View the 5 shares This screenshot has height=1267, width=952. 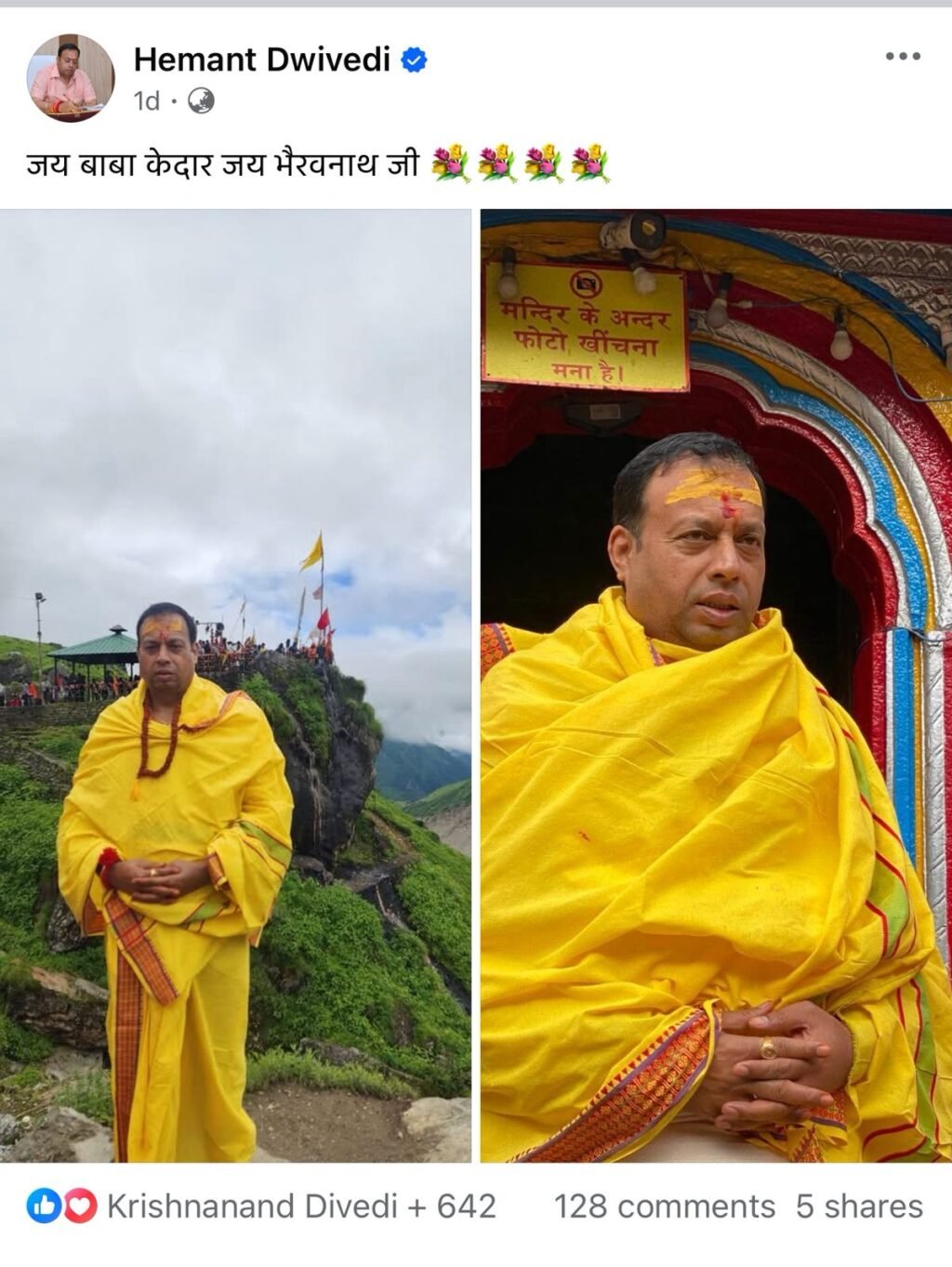tap(858, 1206)
